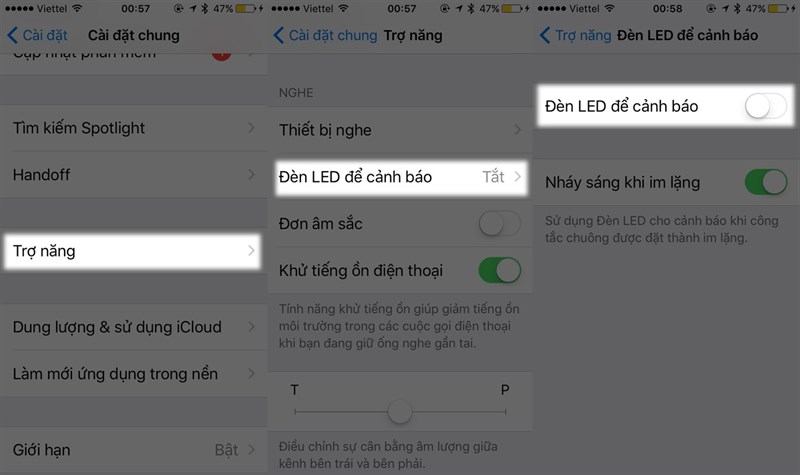The height and width of the screenshot is (475, 800).
Task: Enable the Đơn âm sắc switch
Action: (x=500, y=224)
